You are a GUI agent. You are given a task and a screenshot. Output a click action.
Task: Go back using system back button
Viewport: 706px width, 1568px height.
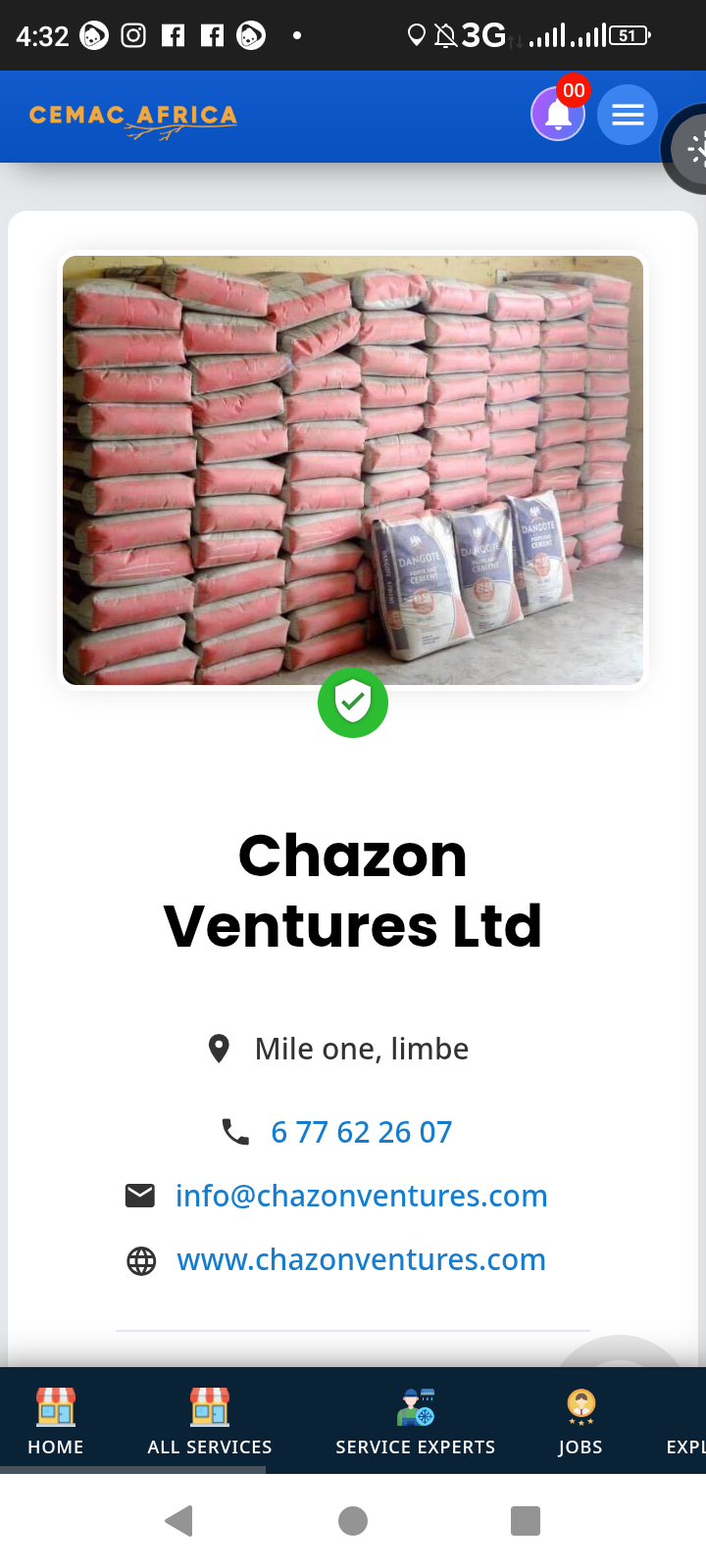point(179,1521)
